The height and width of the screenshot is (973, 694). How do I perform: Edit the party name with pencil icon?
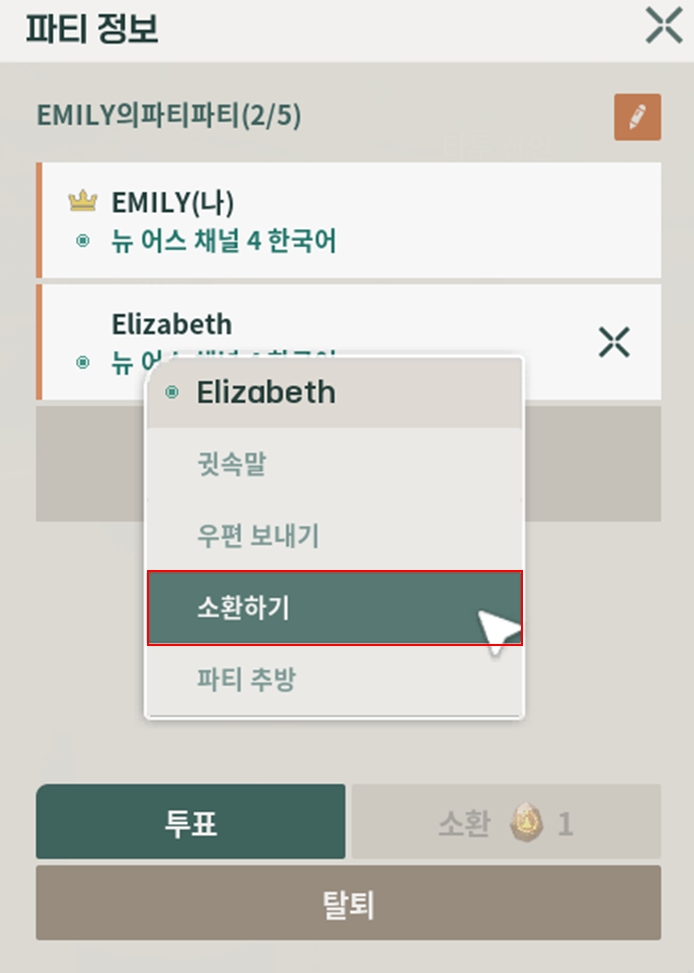[x=637, y=117]
